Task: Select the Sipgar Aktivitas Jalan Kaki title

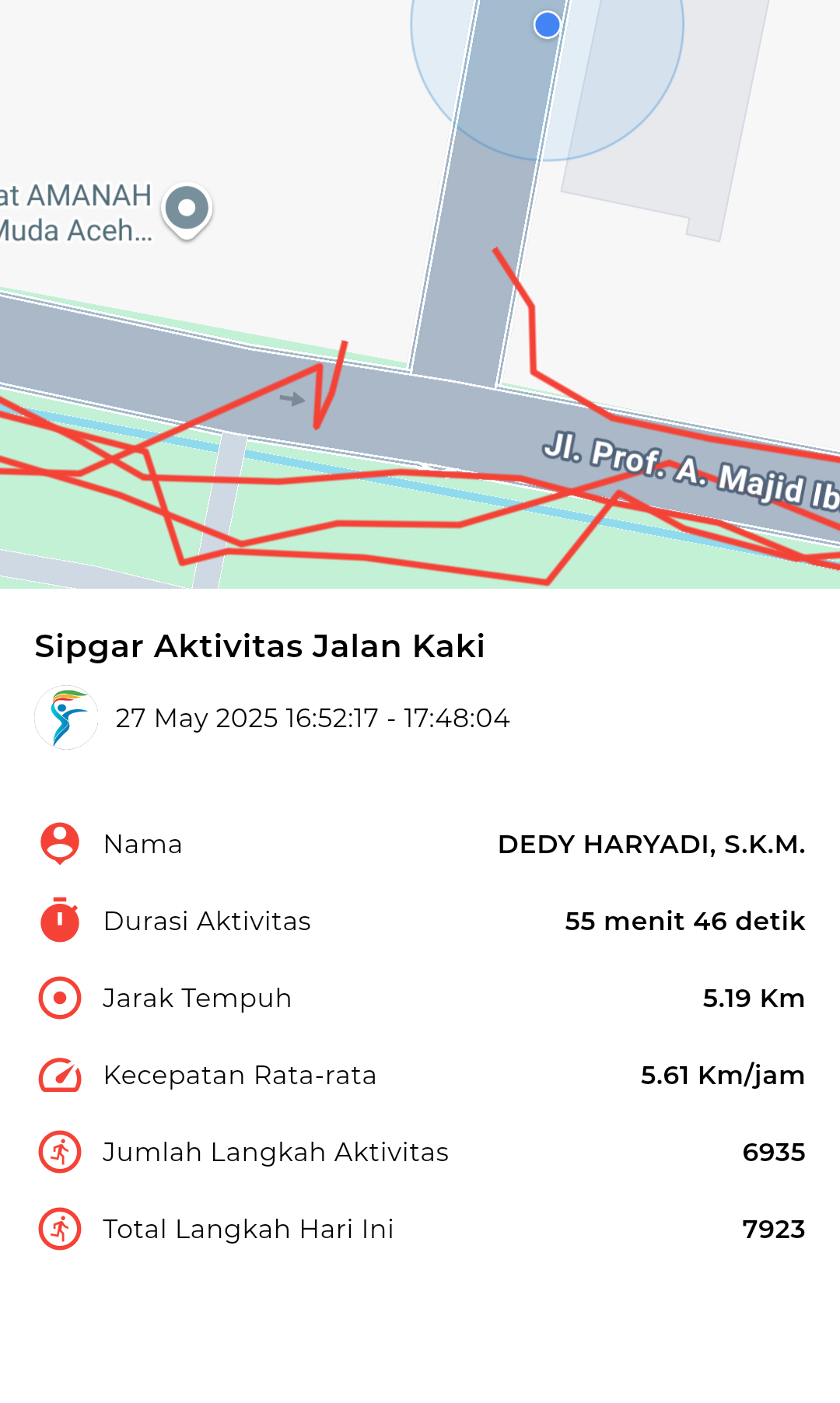Action: 260,645
